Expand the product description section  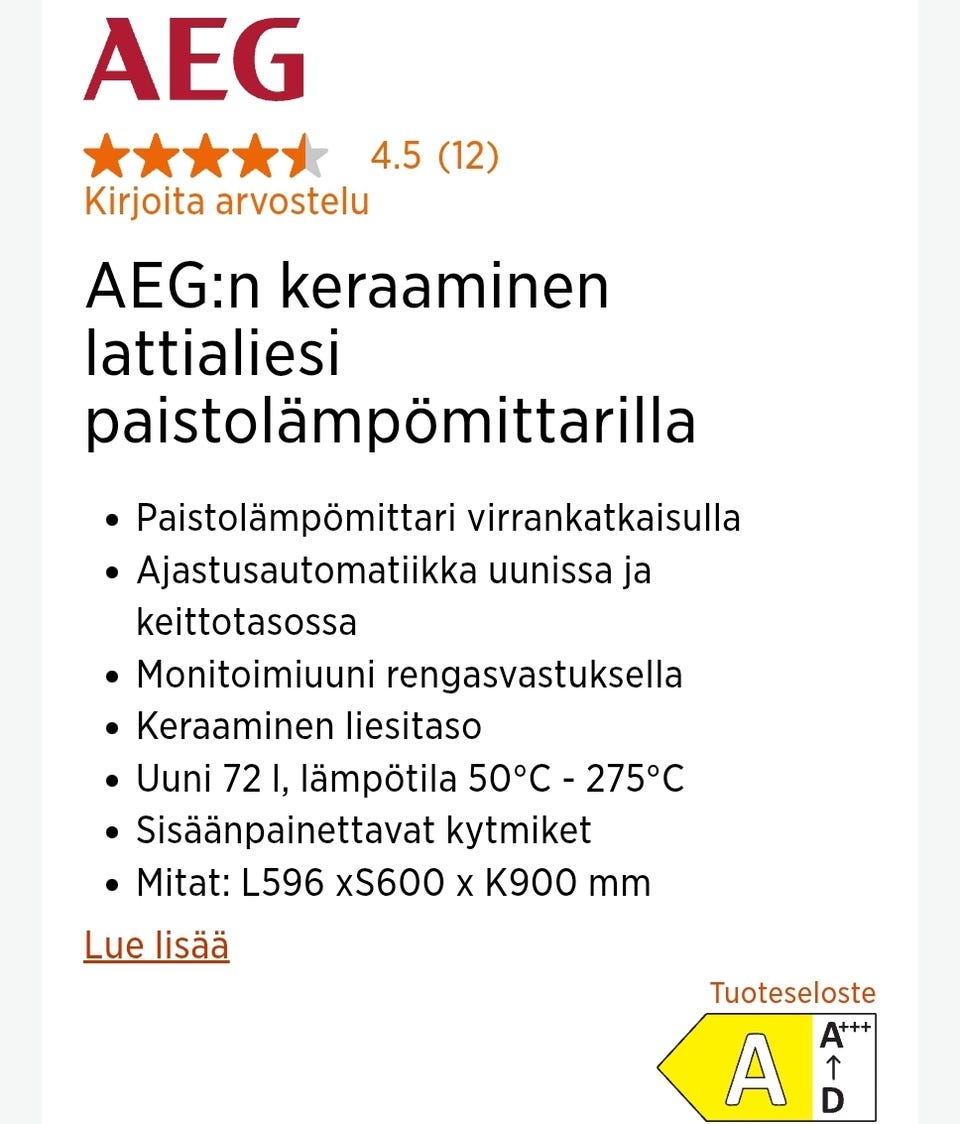tap(157, 944)
